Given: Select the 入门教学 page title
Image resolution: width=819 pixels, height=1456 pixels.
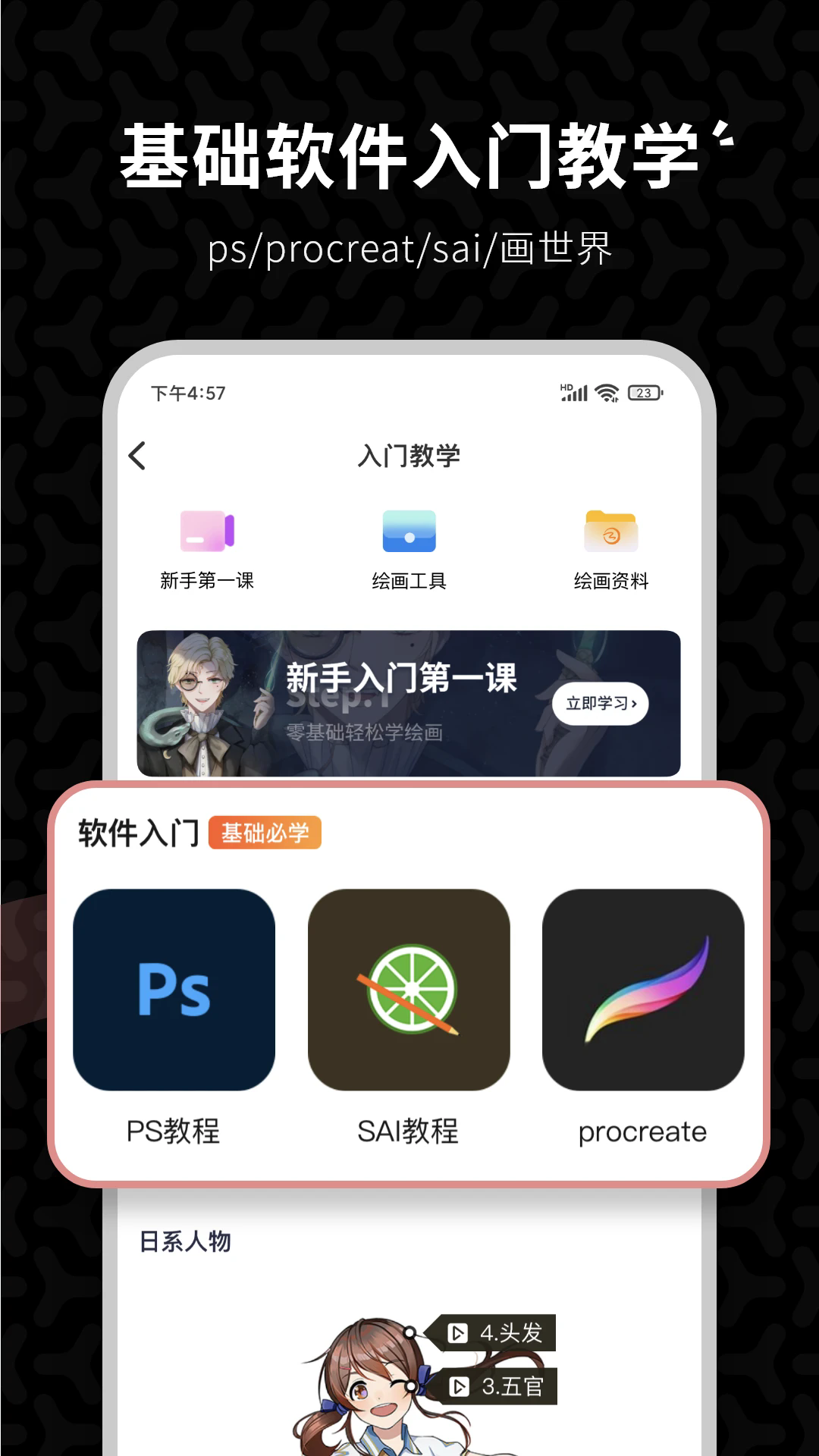Looking at the screenshot, I should click(x=409, y=455).
